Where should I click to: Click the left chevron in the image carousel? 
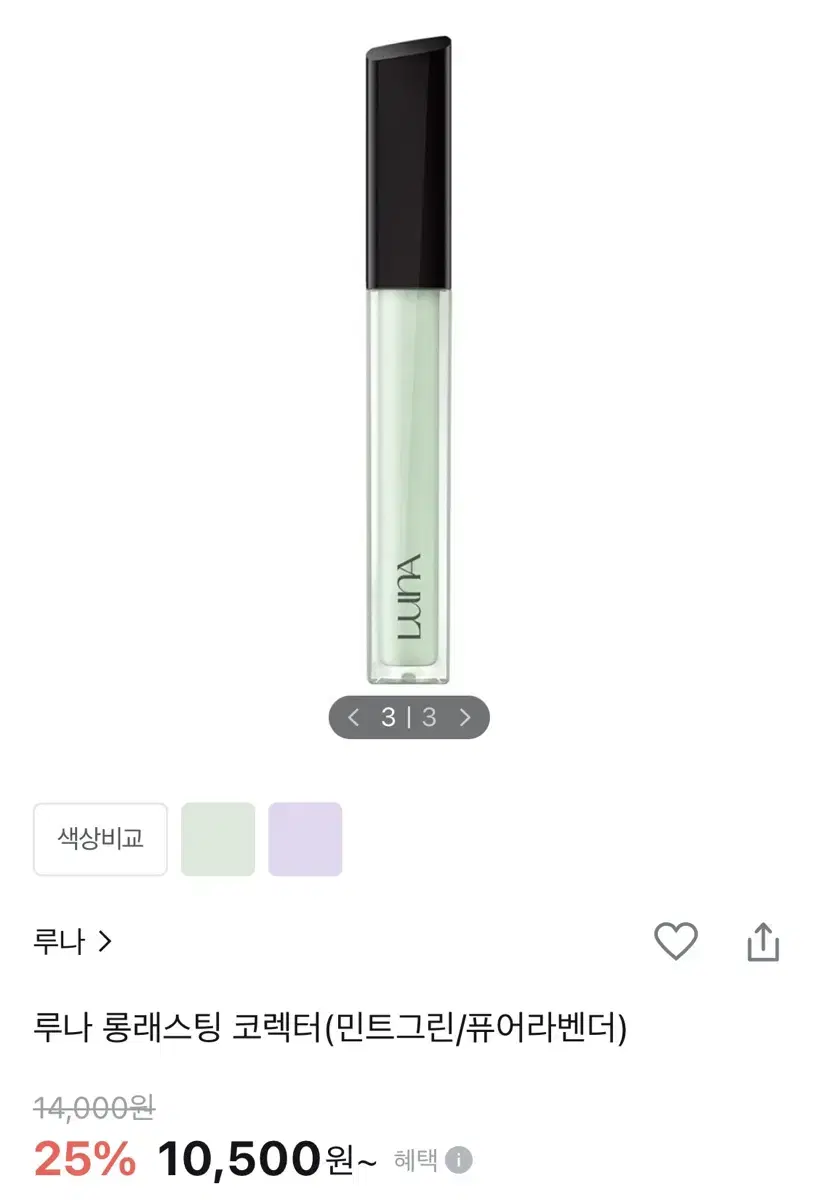click(x=352, y=718)
